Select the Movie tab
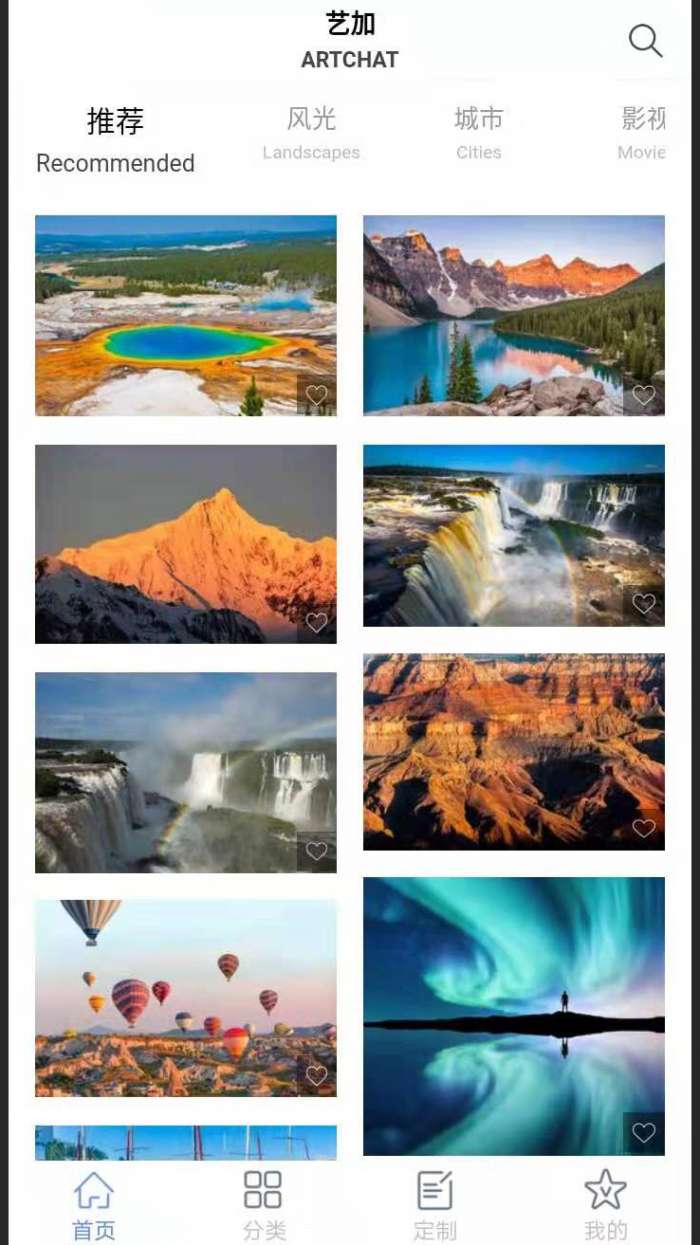700x1245 pixels. coord(642,133)
